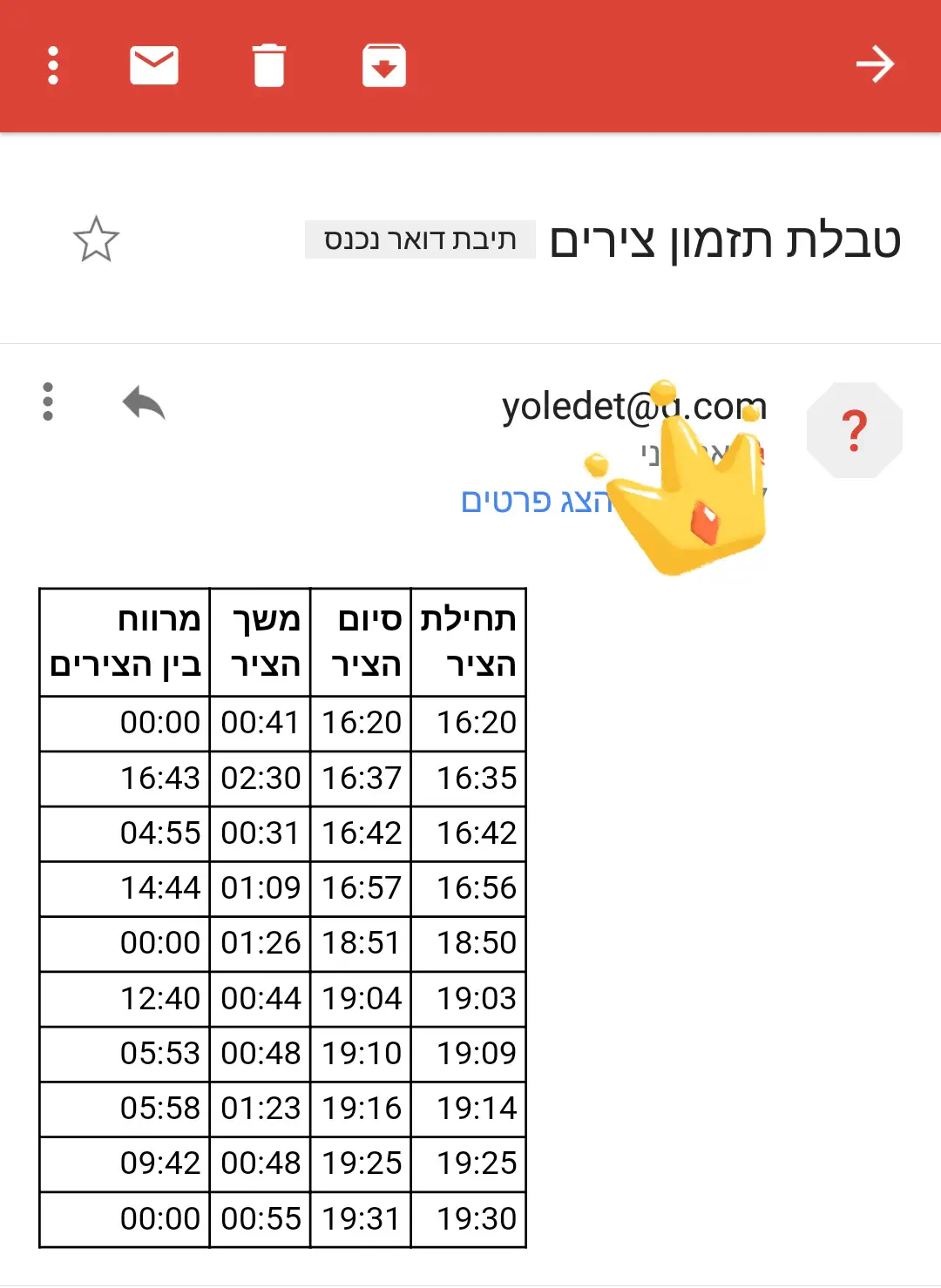Archive this email conversation
The height and width of the screenshot is (1288, 941).
coord(384,65)
